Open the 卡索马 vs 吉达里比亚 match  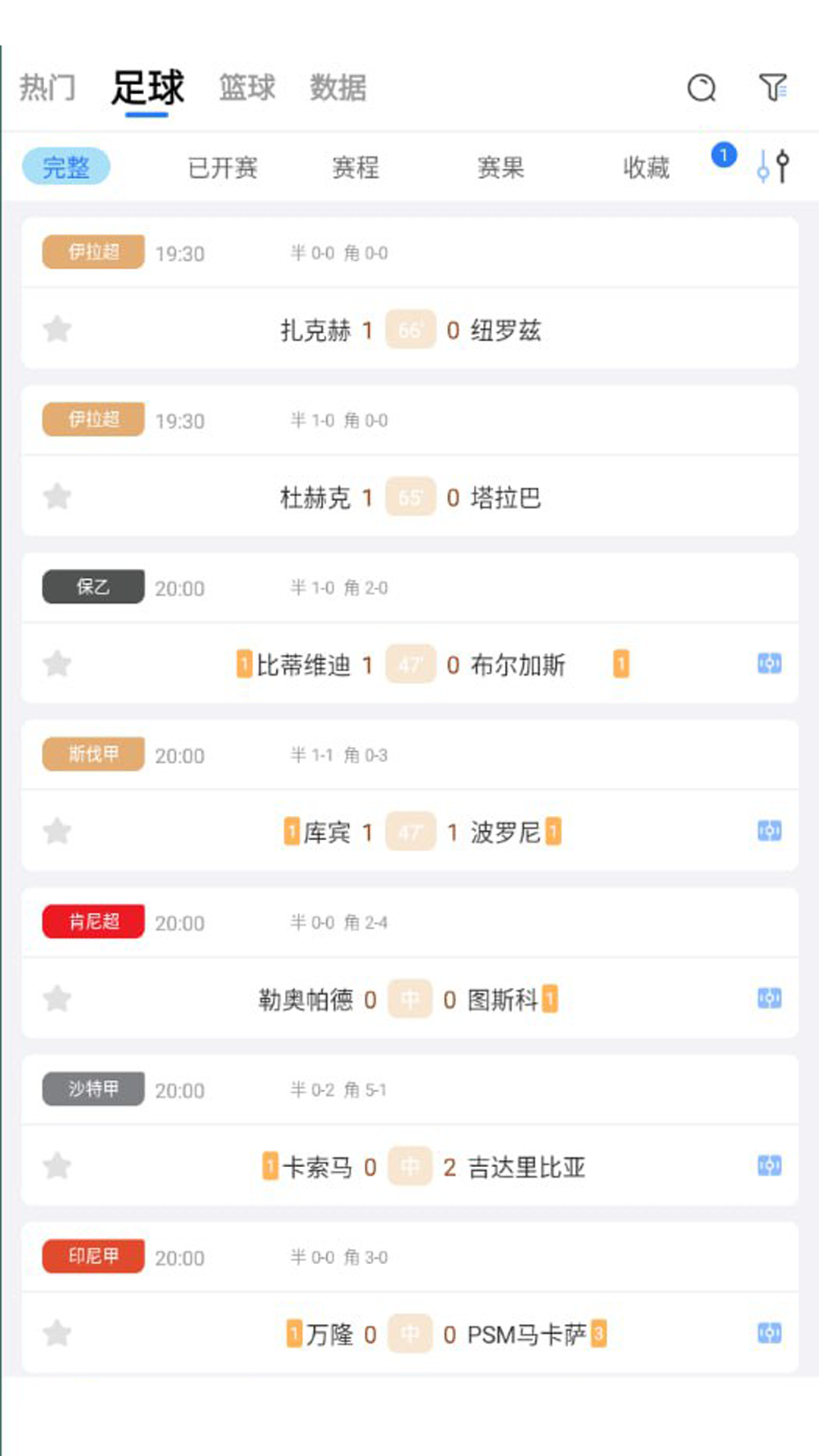click(x=409, y=1166)
